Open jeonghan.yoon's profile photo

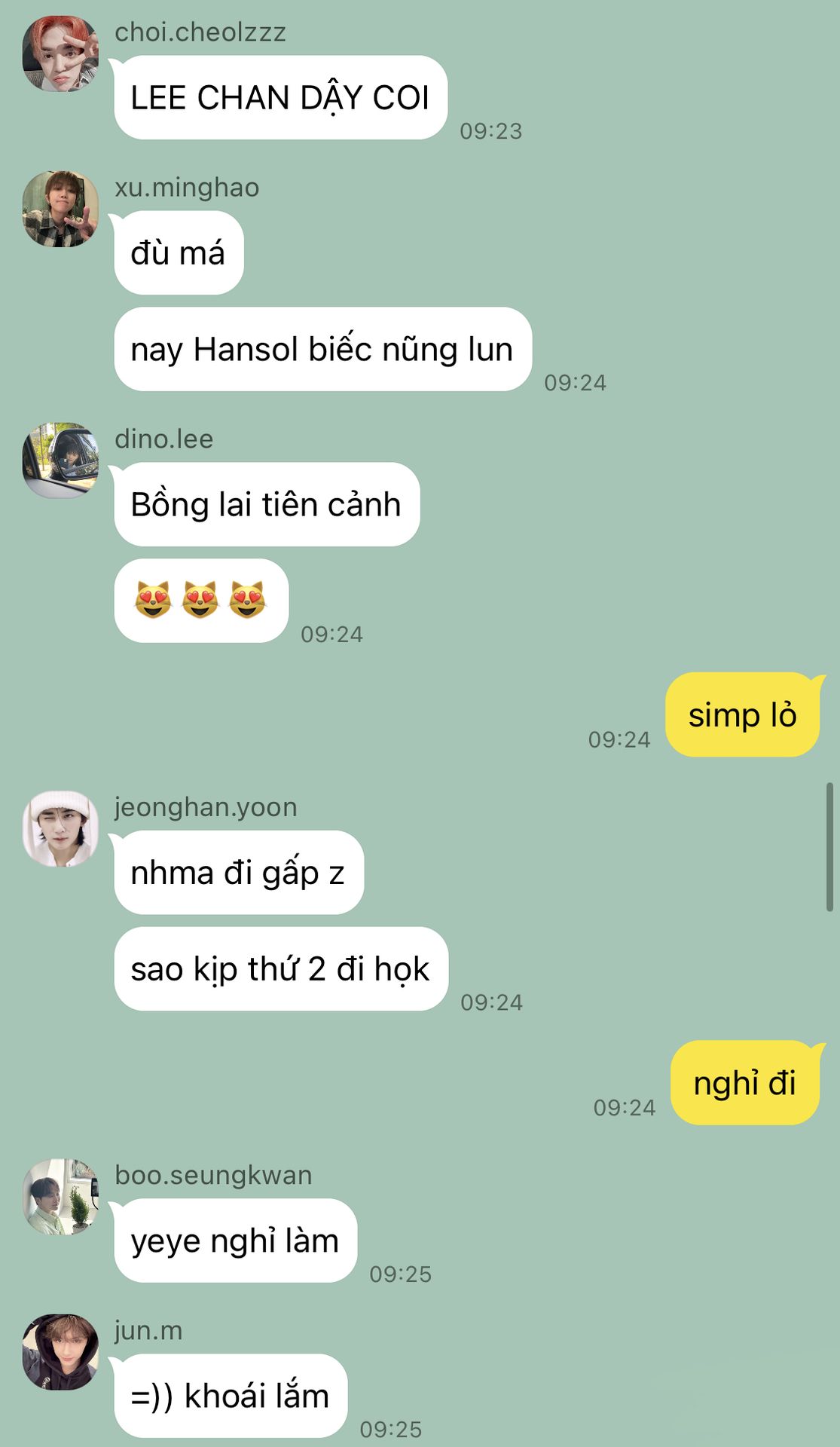60,829
